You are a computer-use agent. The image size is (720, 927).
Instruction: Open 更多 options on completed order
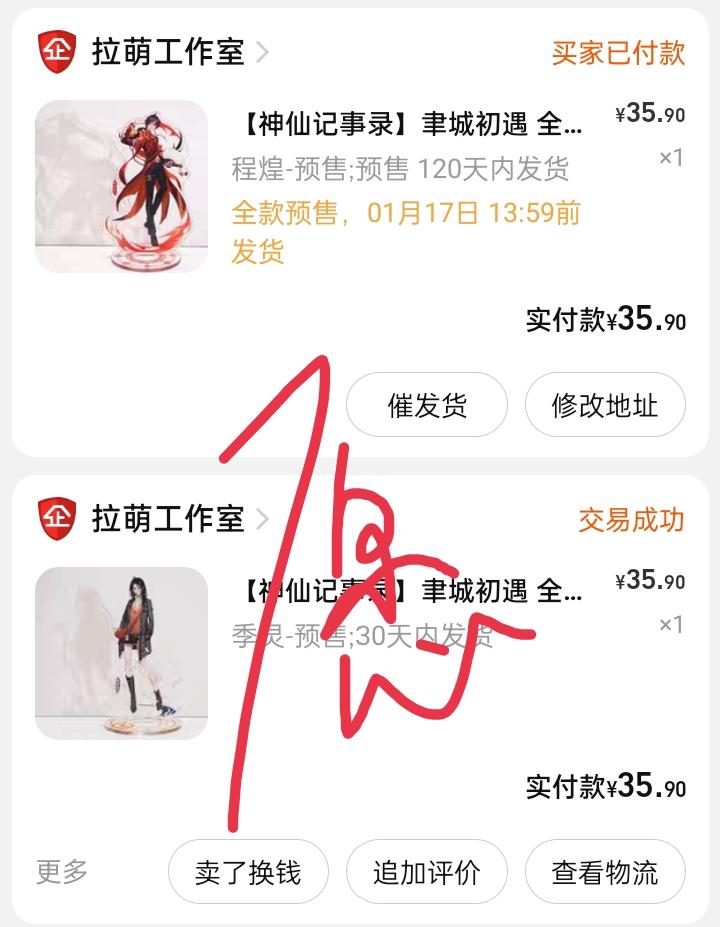[62, 872]
